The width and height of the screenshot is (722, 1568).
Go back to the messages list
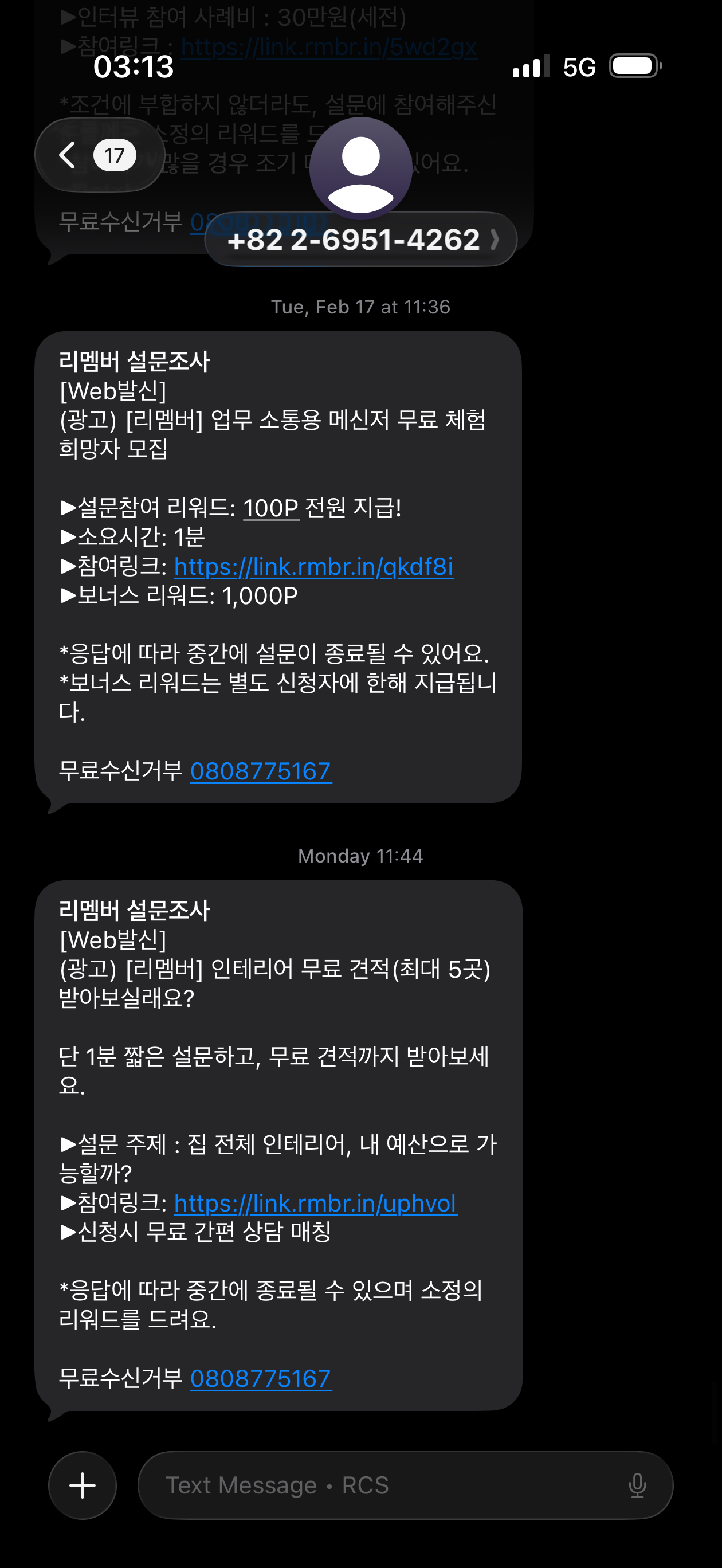click(97, 156)
